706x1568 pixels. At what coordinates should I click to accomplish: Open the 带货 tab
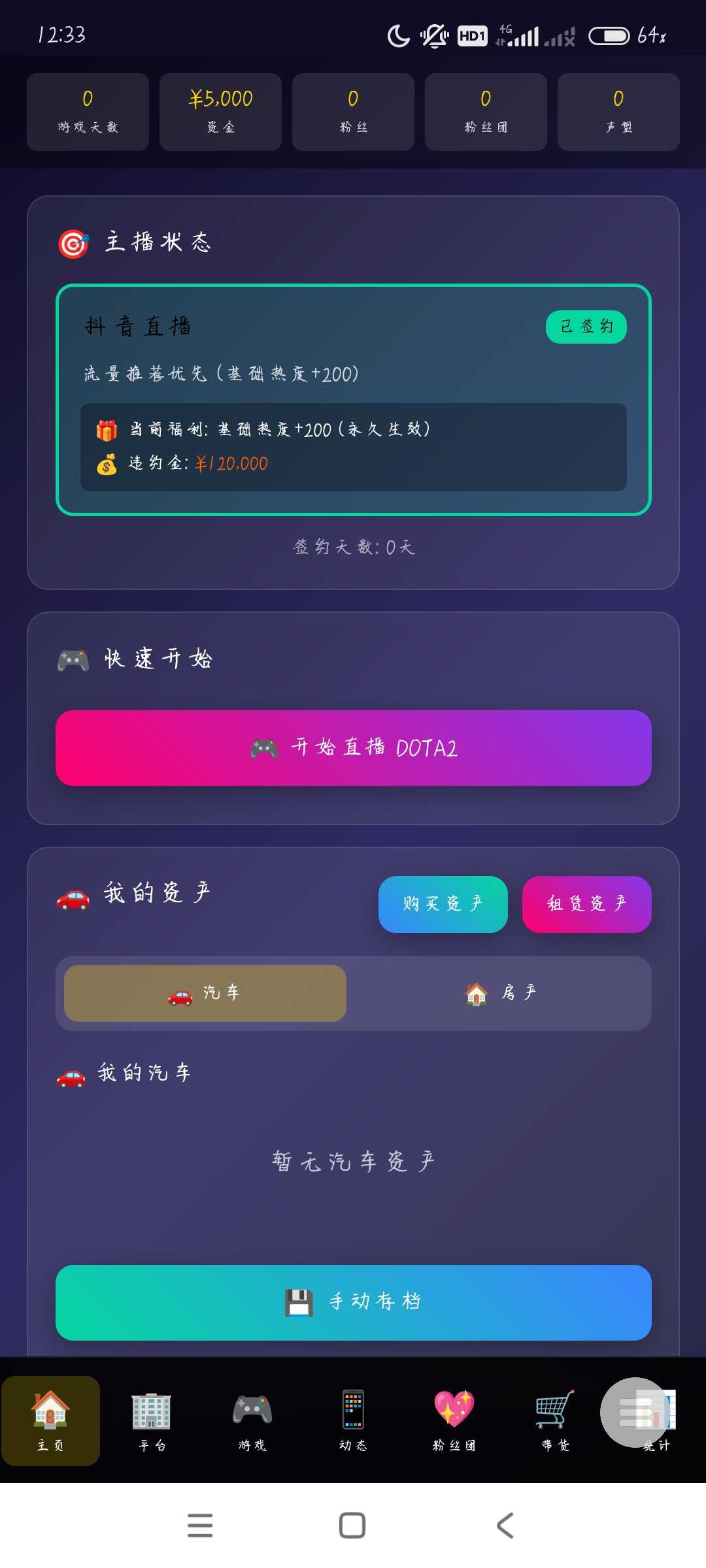[x=555, y=1420]
